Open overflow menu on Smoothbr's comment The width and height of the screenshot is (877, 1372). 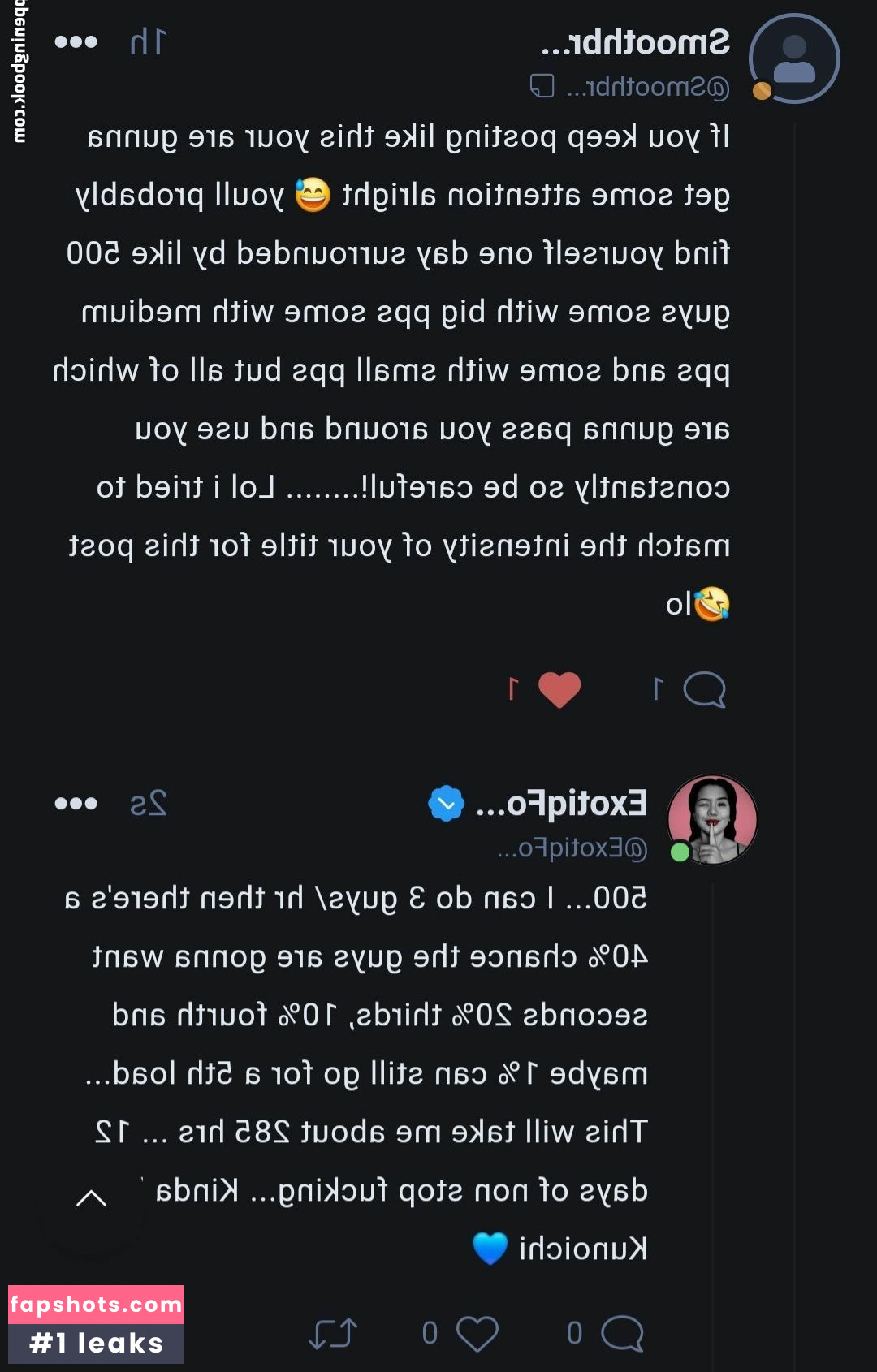[76, 42]
